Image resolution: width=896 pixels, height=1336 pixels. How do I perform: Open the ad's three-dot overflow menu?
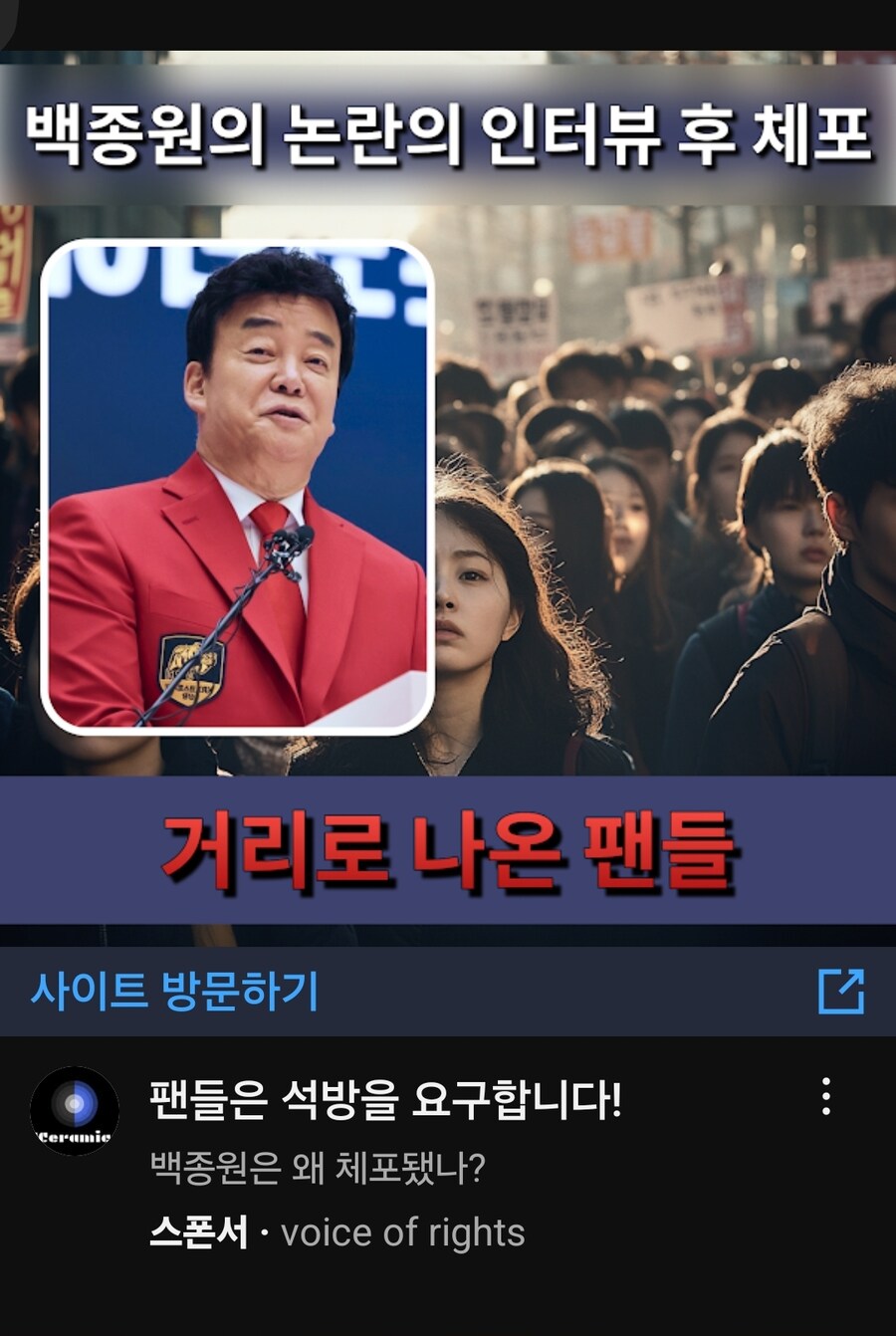tap(825, 1095)
